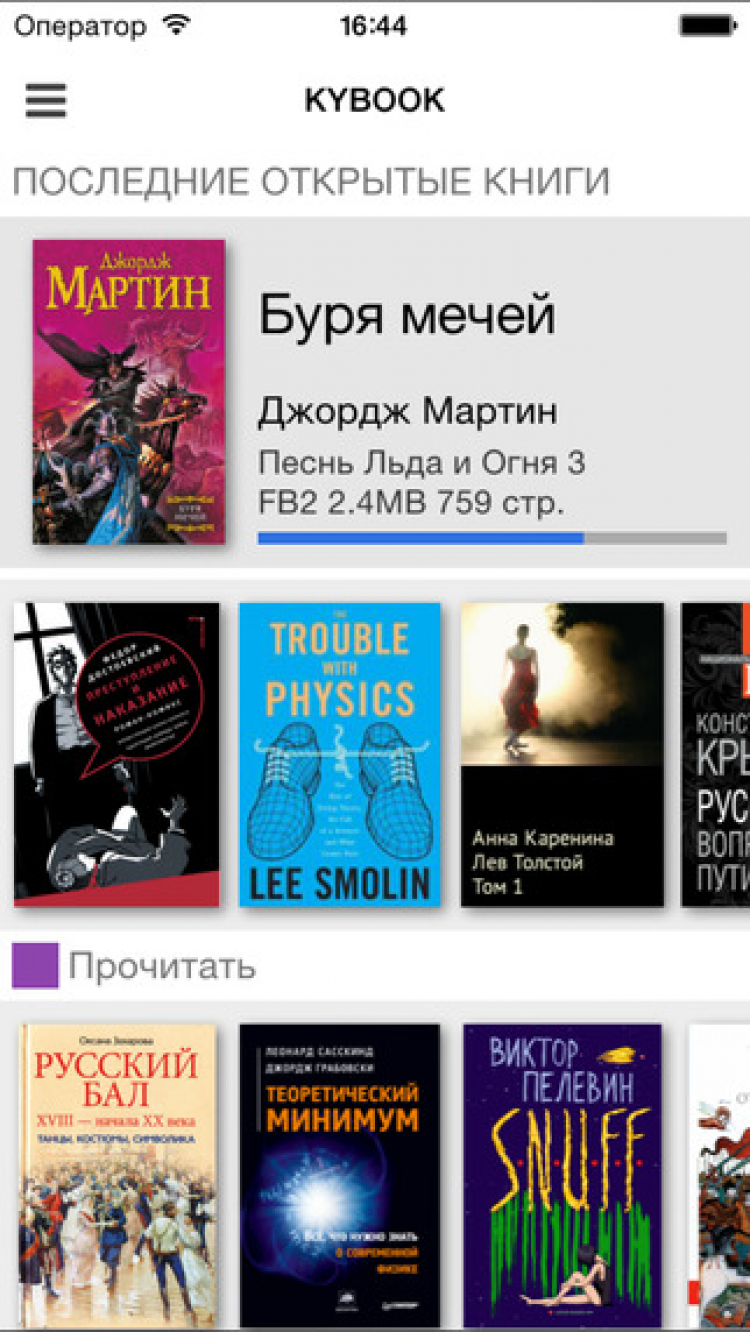Open Анна Каренина Том 1
Screen dimensions: 750x1332
pyautogui.click(x=562, y=754)
